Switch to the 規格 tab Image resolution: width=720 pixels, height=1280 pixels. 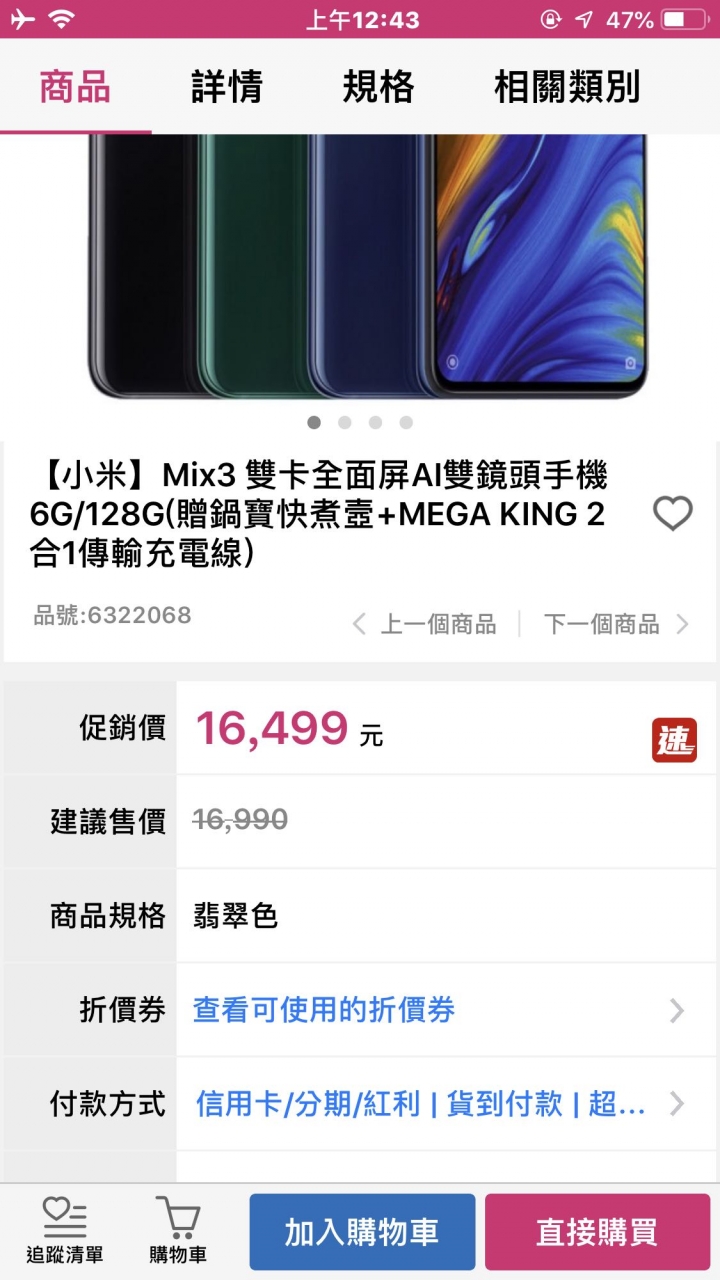pyautogui.click(x=378, y=88)
